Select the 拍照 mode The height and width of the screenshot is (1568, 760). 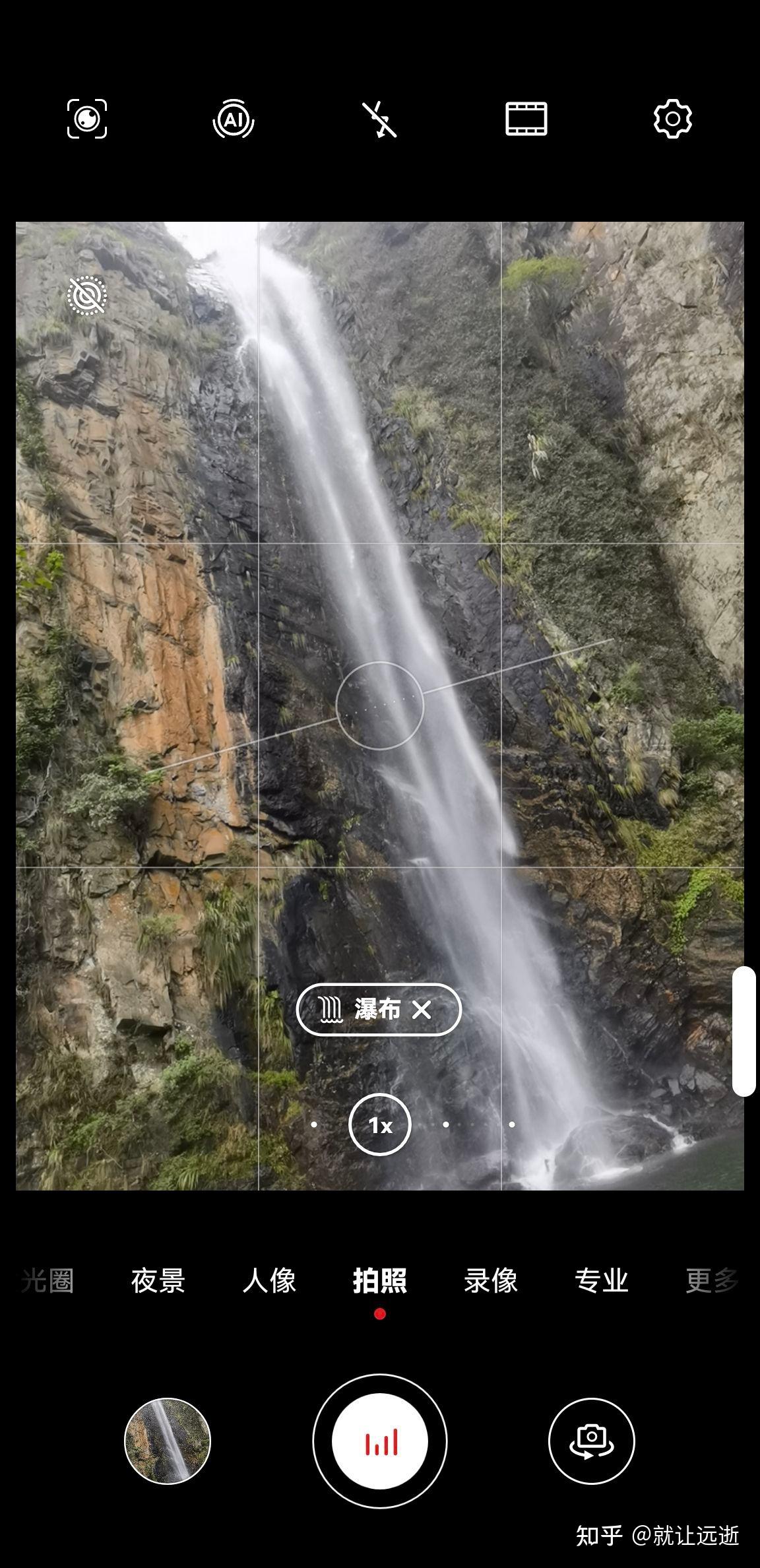pos(380,1281)
